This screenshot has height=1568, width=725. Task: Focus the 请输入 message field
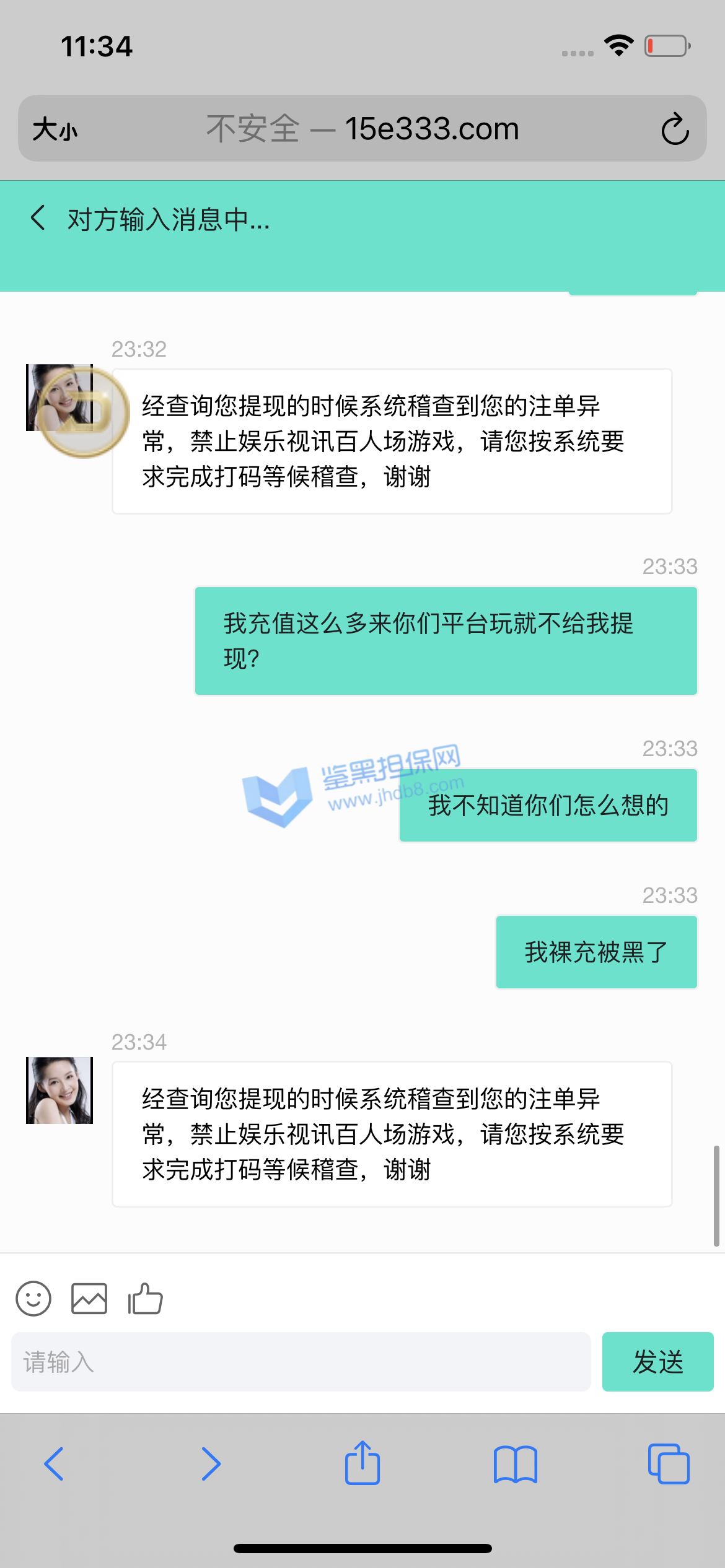coord(301,1362)
